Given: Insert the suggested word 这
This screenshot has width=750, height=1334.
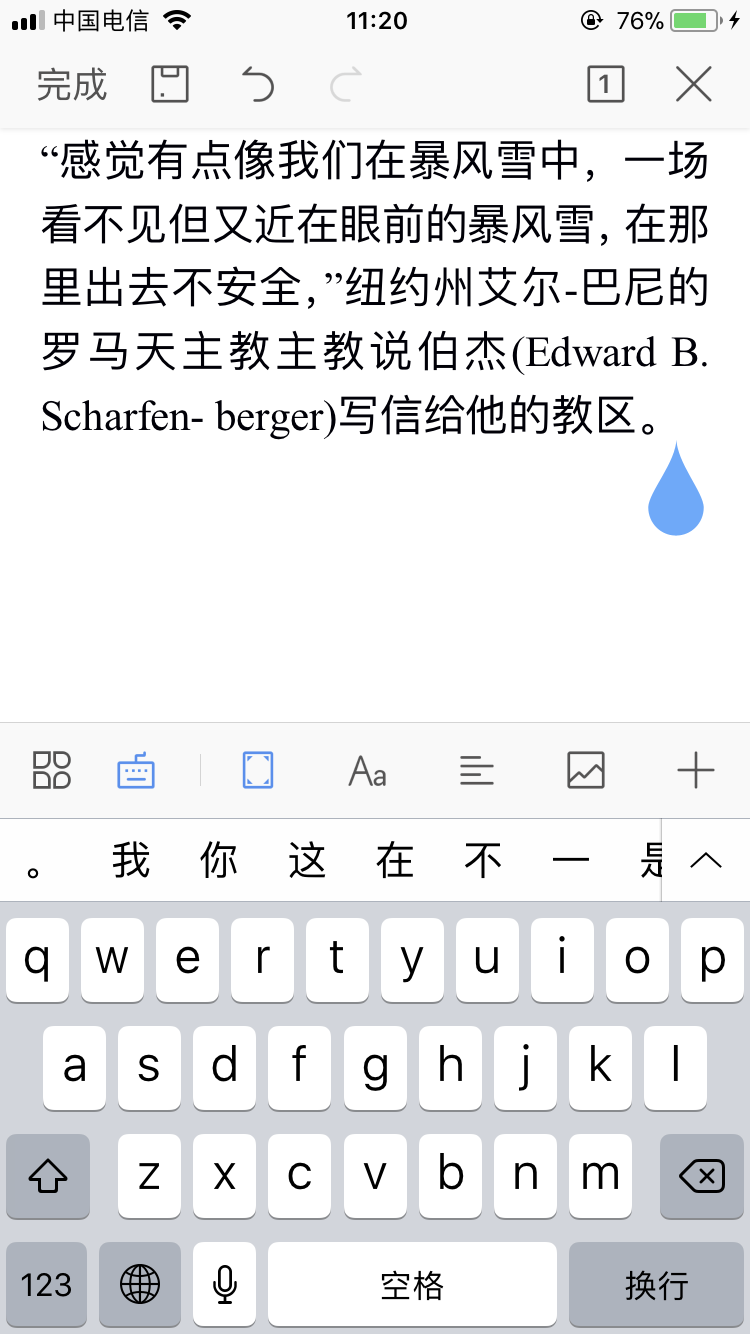Looking at the screenshot, I should coord(307,860).
